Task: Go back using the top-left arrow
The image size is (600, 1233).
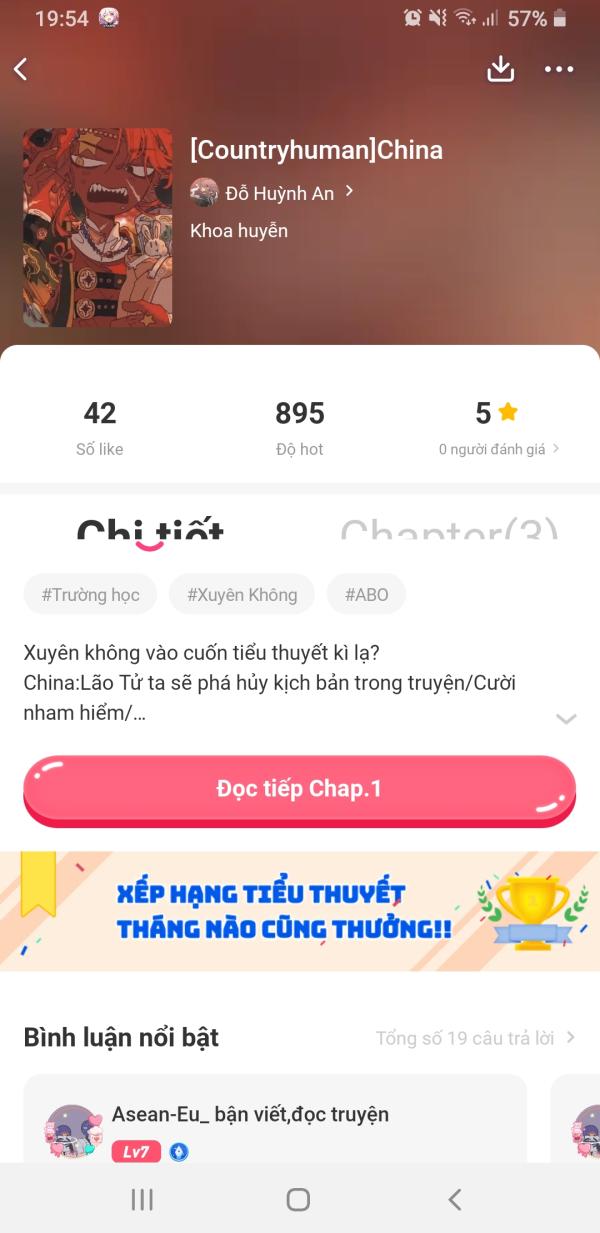Action: 21,69
